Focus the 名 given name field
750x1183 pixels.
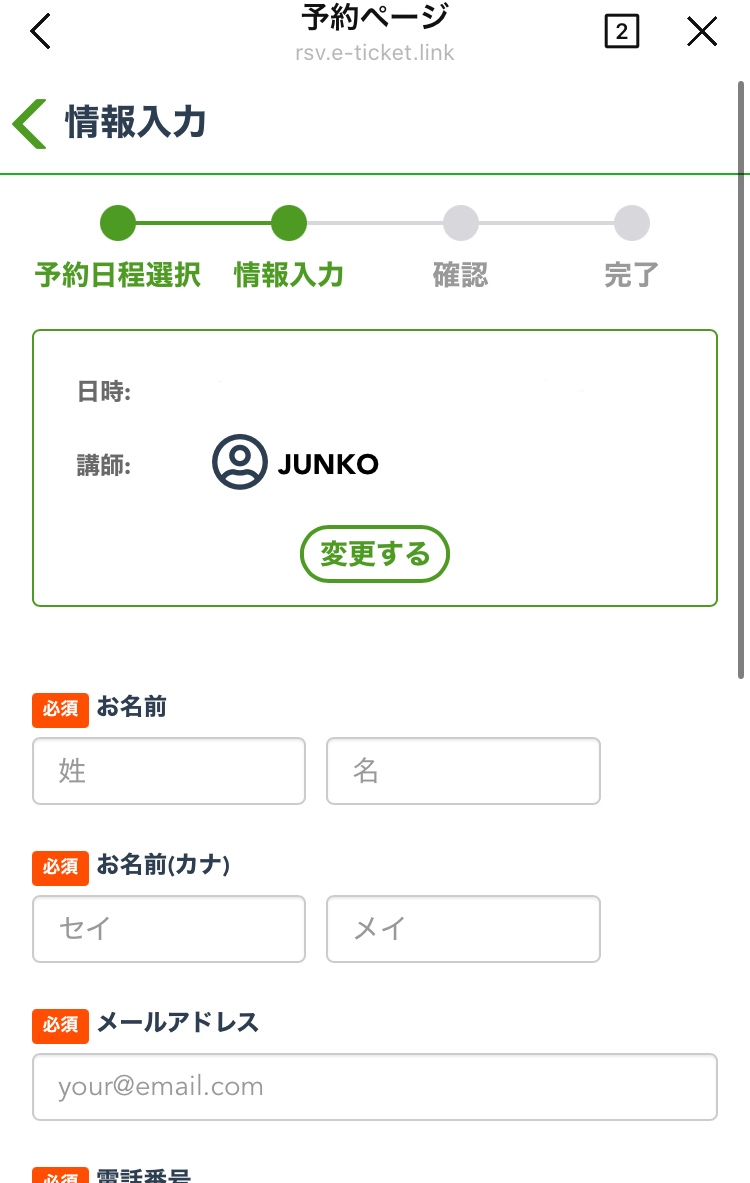point(463,771)
